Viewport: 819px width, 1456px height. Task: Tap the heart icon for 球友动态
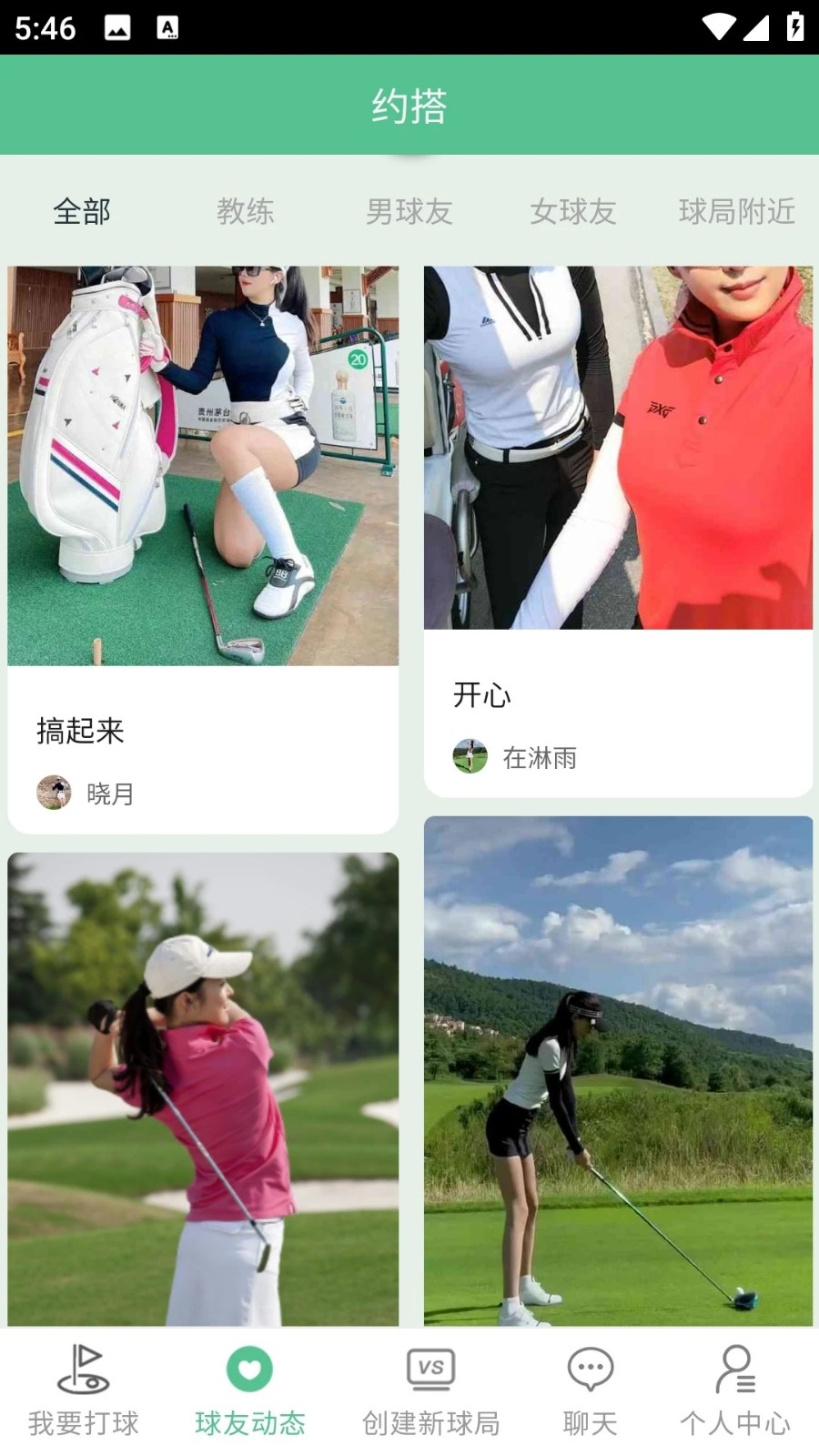click(x=248, y=1367)
